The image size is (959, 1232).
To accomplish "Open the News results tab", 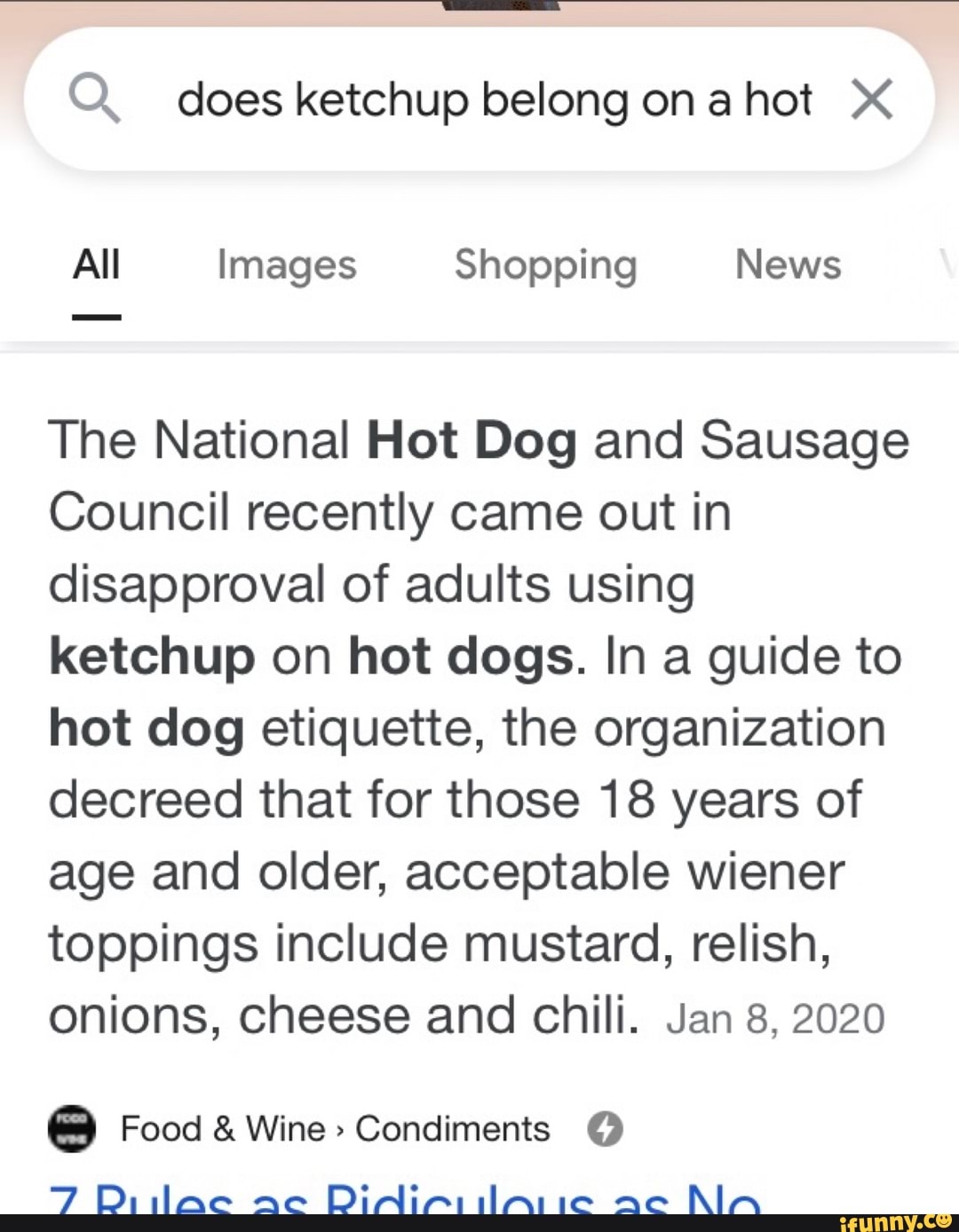I will point(787,264).
